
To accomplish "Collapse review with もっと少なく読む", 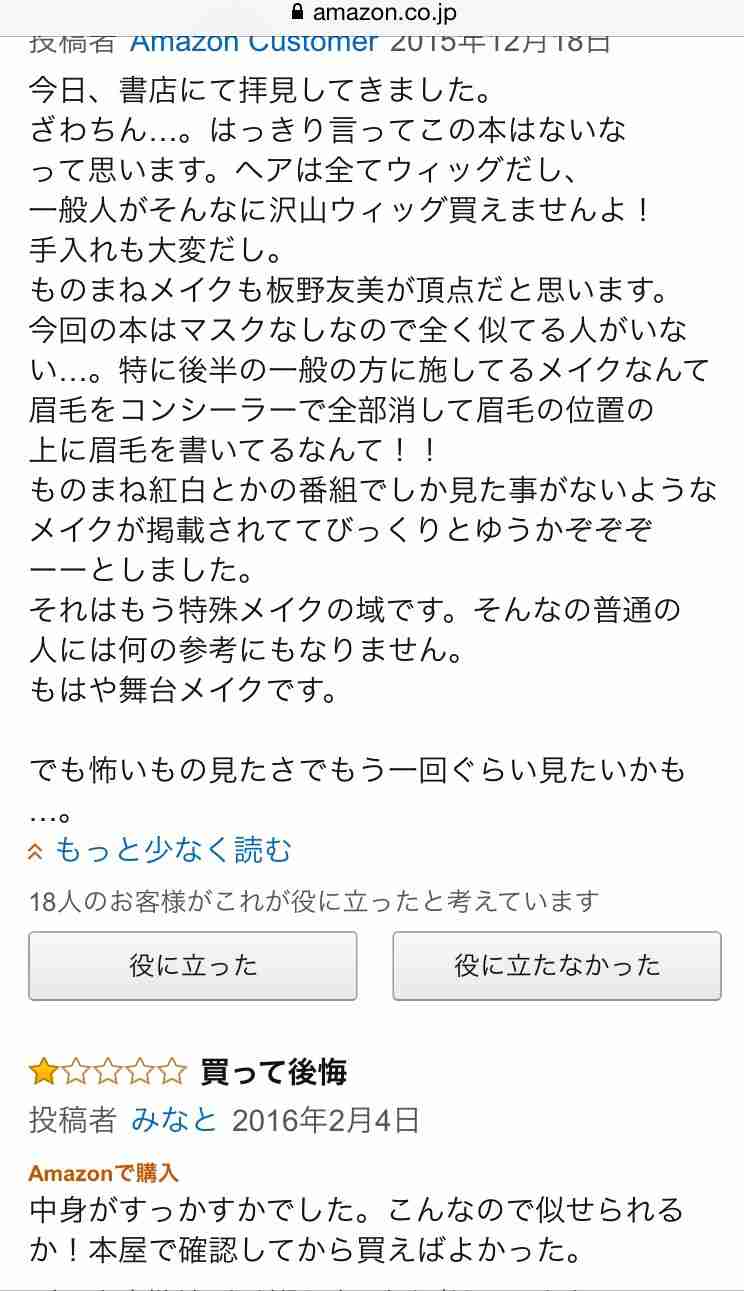I will pyautogui.click(x=161, y=851).
